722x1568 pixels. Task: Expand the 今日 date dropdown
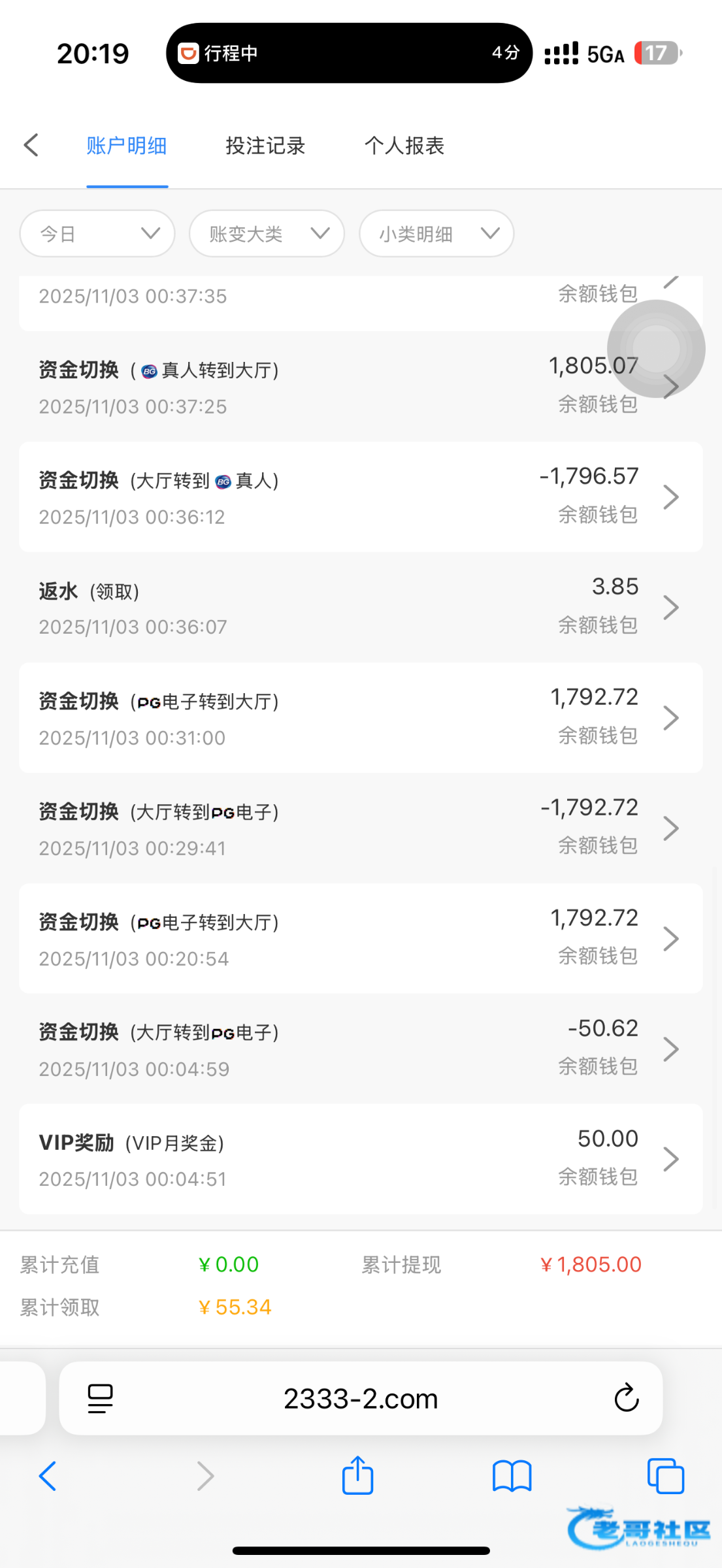tap(97, 233)
